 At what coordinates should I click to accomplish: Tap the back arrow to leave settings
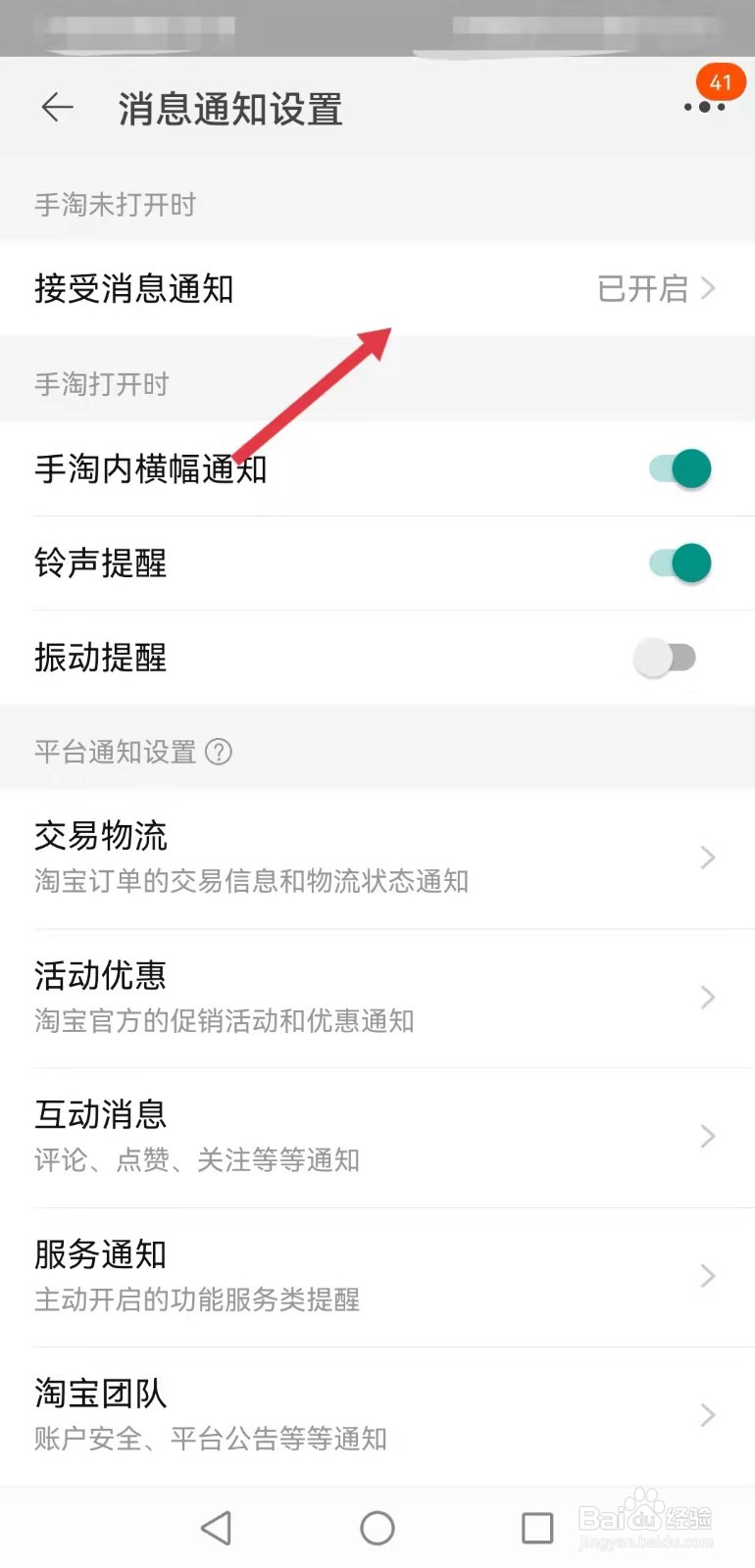point(56,108)
